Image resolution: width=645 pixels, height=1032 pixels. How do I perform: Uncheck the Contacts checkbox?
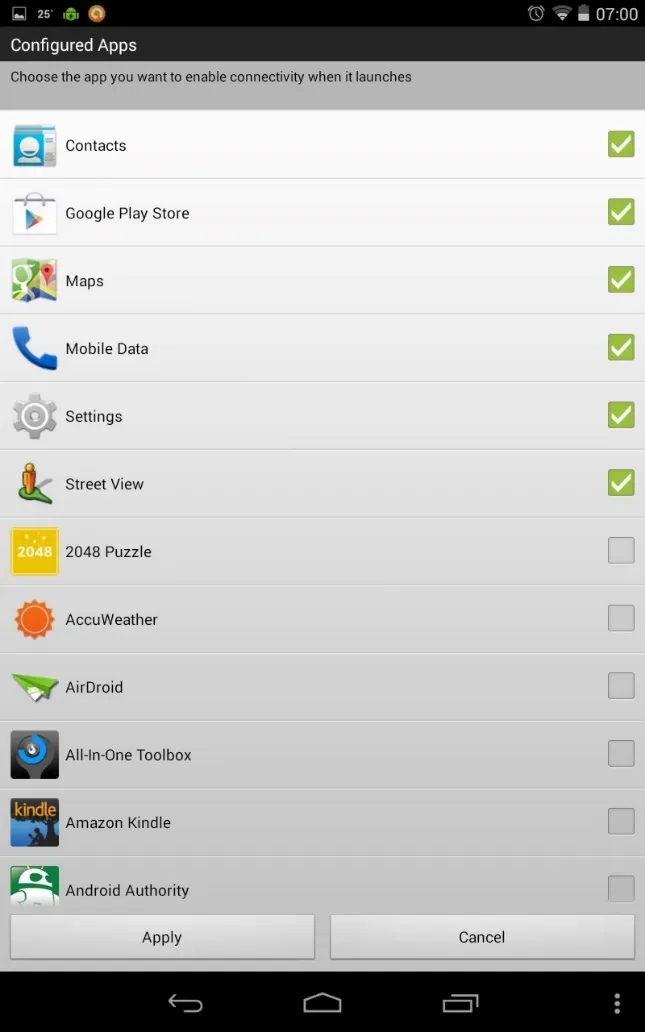tap(621, 145)
